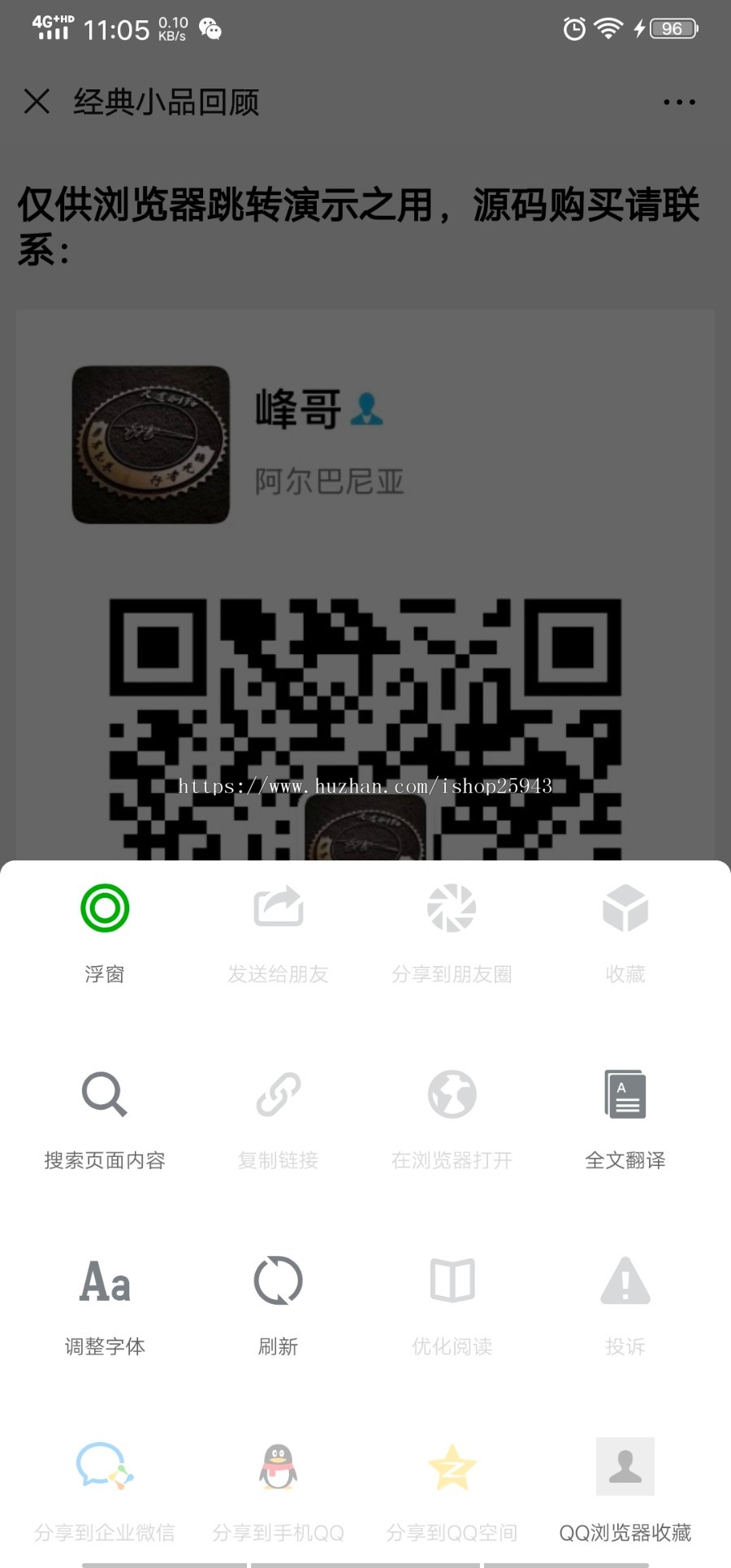Enable 优化阅读 optimized reading
Screen dimensions: 731x1568
[452, 1300]
